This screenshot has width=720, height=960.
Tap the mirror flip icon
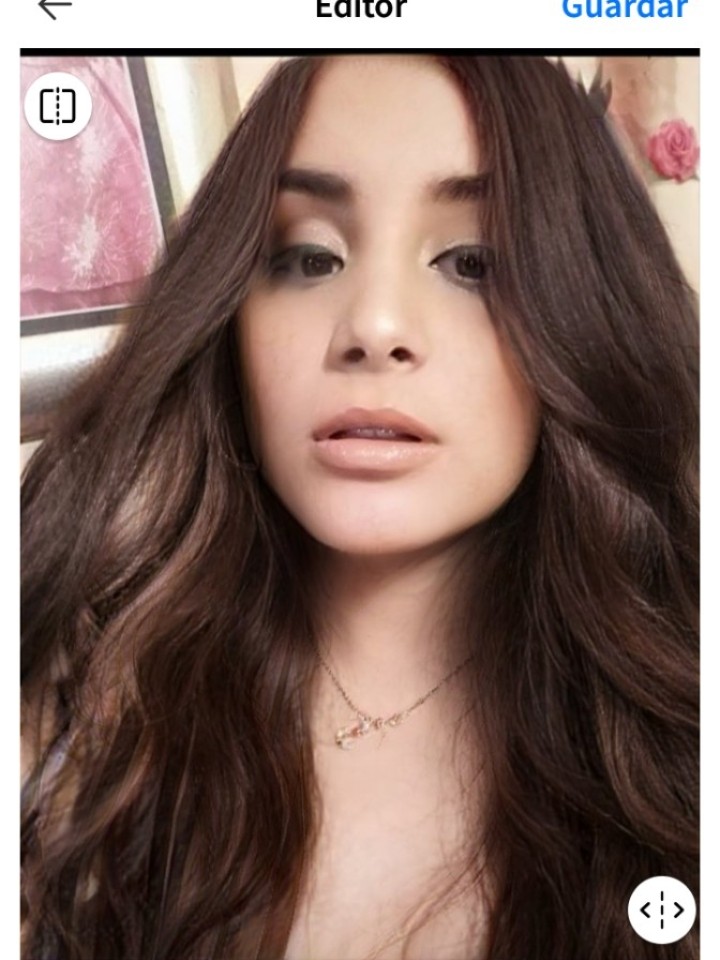point(661,910)
